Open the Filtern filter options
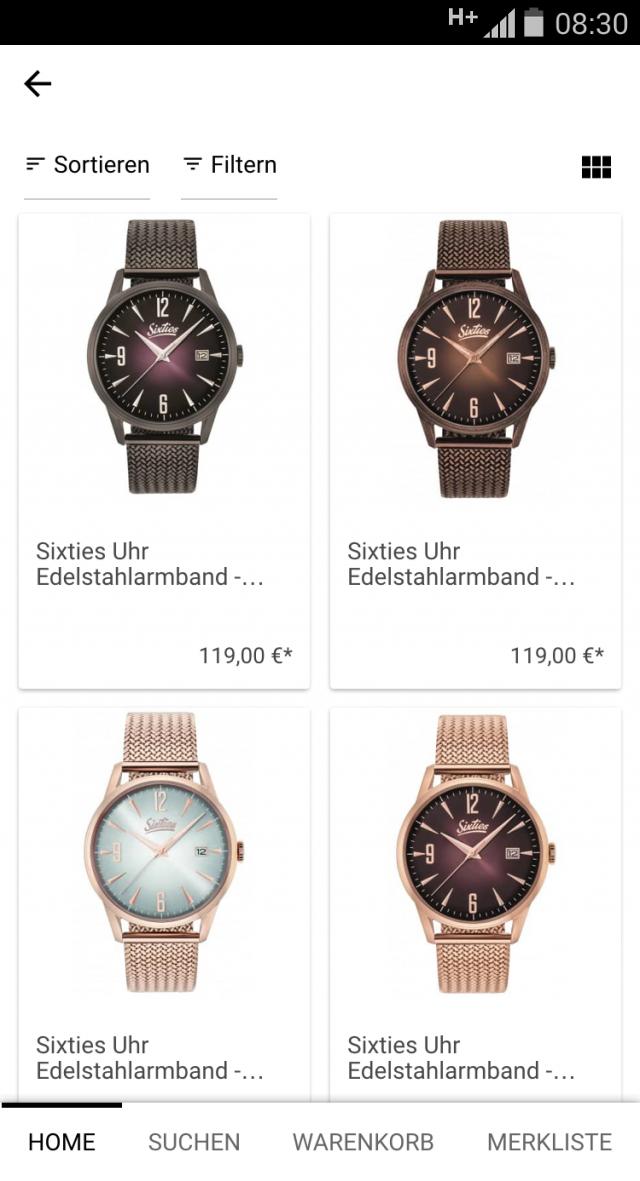Screen dimensions: 640x1181 230,165
